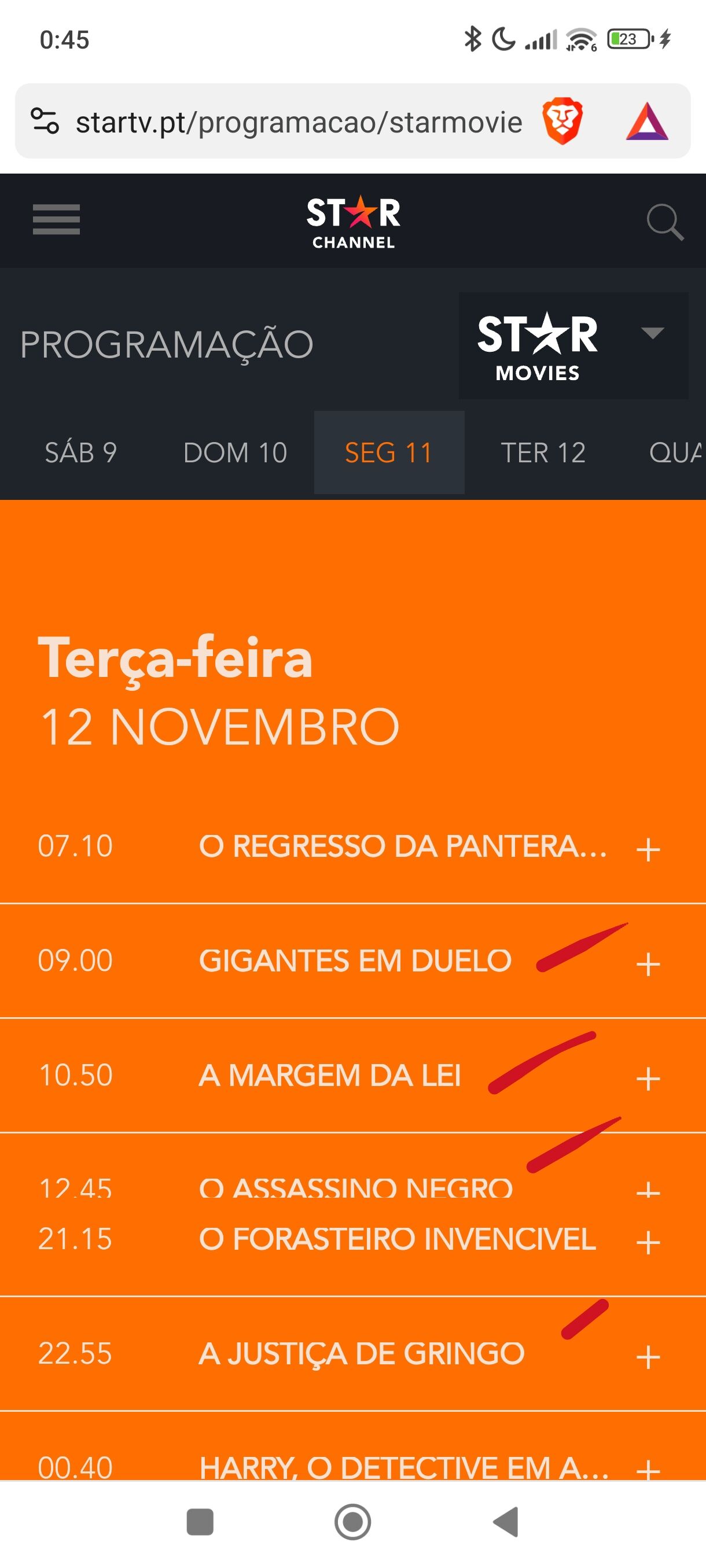Switch to the SÁB 9 day tab
This screenshot has width=706, height=1568.
pos(81,452)
